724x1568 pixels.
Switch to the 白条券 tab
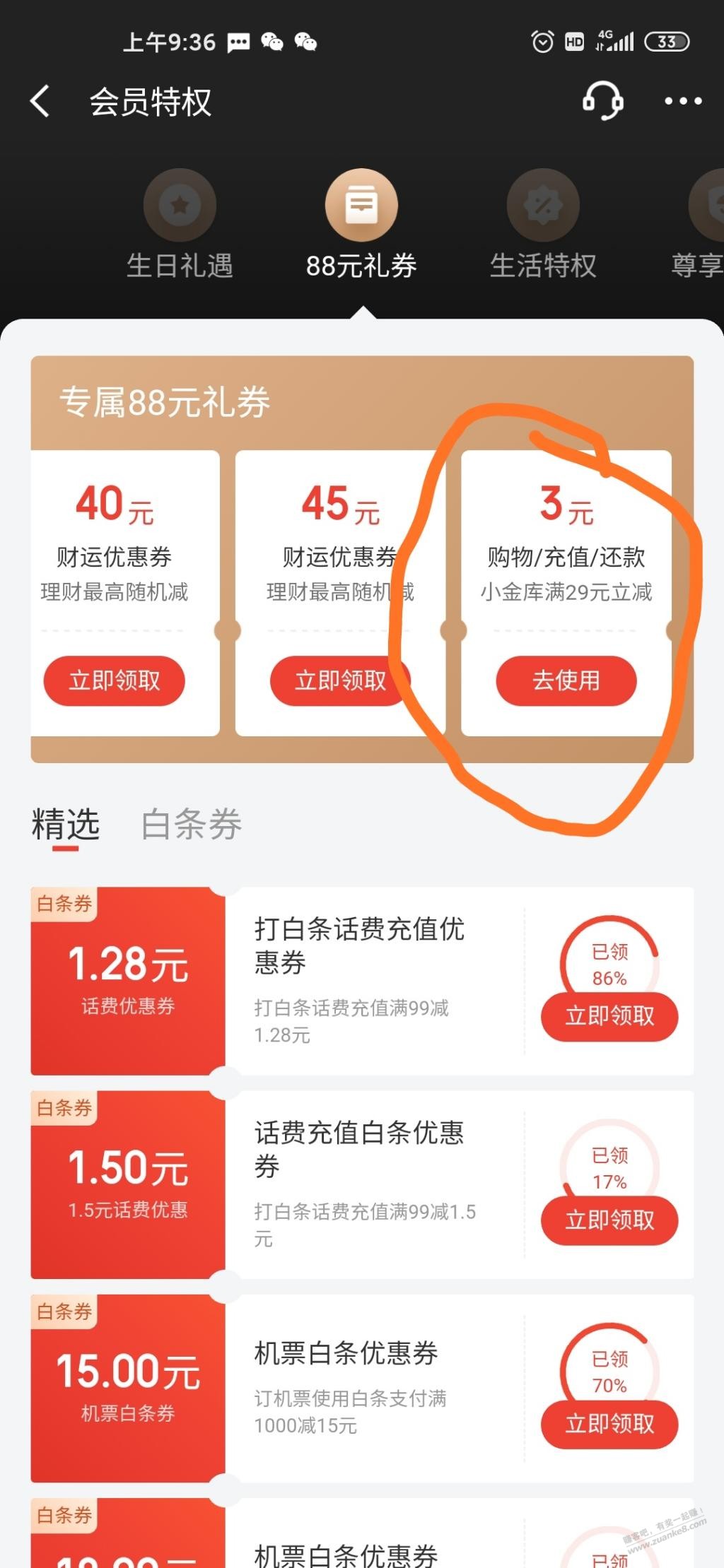tap(192, 824)
